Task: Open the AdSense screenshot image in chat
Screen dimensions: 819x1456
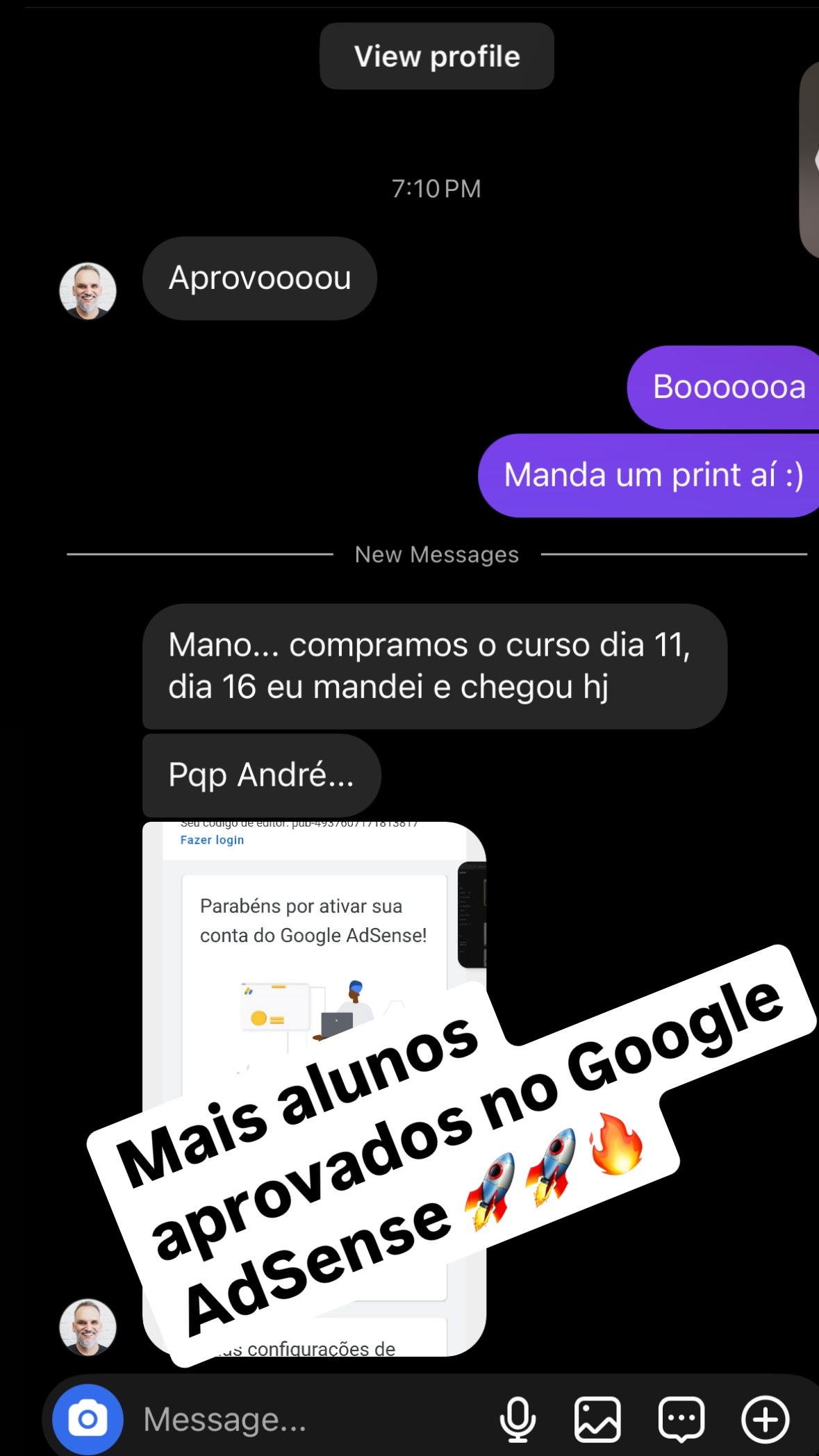Action: click(314, 1089)
